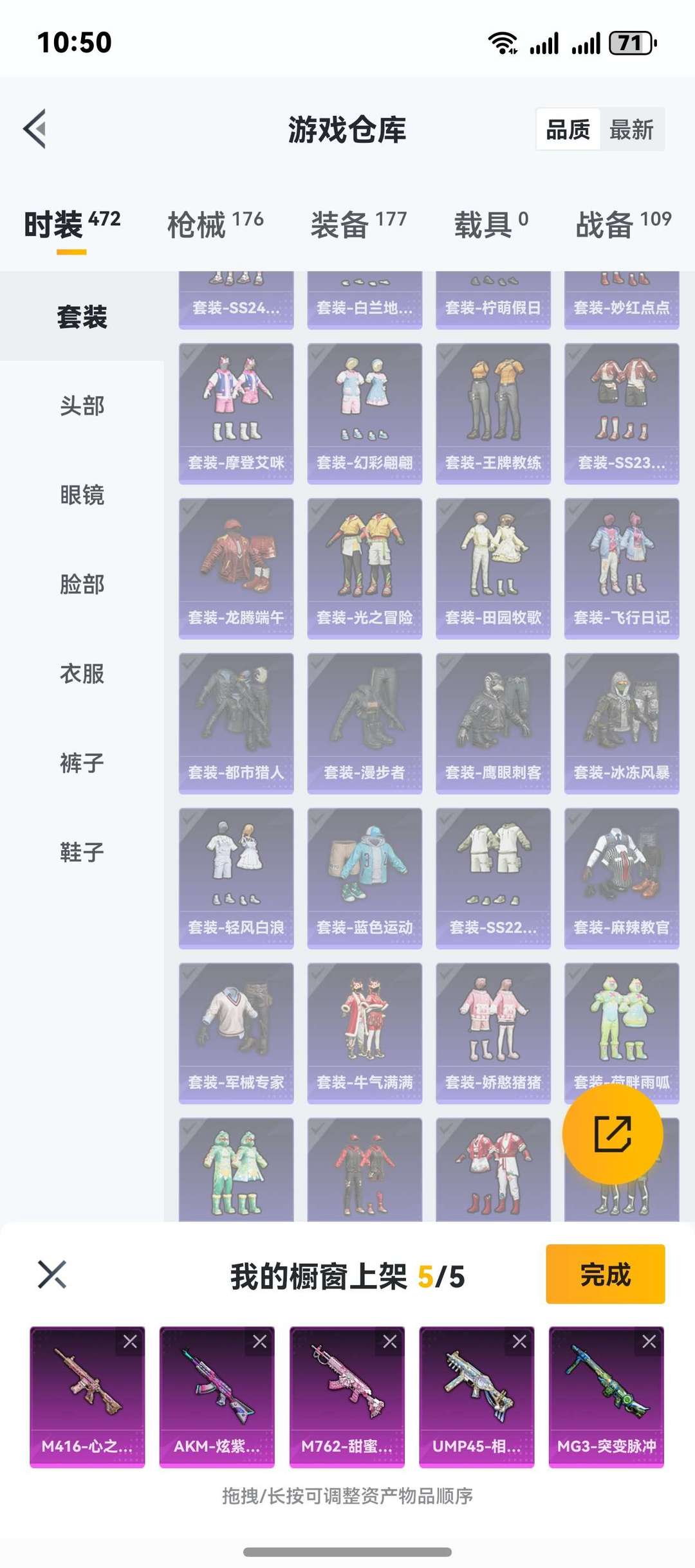Pick the 套装-都市猎人 outfit tile
The height and width of the screenshot is (1568, 695).
(236, 724)
